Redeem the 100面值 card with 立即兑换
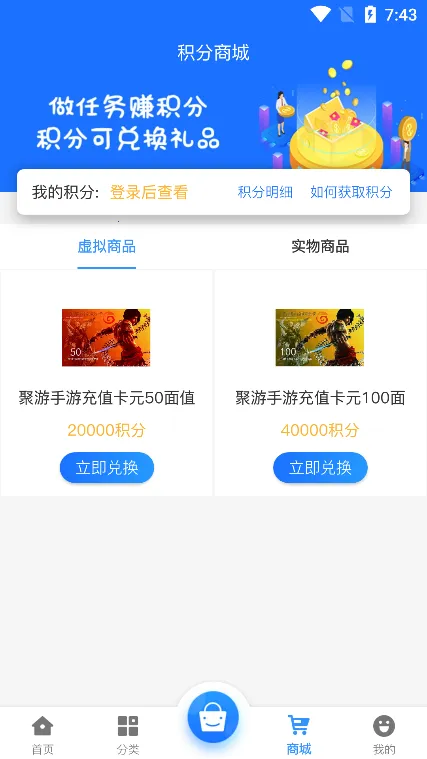Screen dimensions: 427x759 coord(320,468)
